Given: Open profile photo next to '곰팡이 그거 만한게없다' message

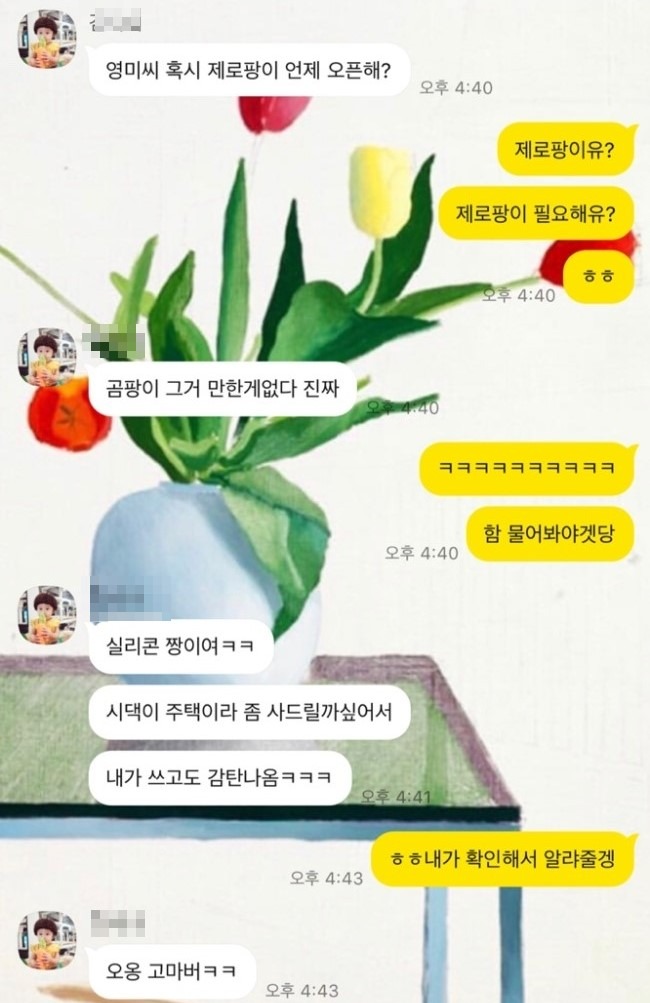Looking at the screenshot, I should [x=47, y=357].
